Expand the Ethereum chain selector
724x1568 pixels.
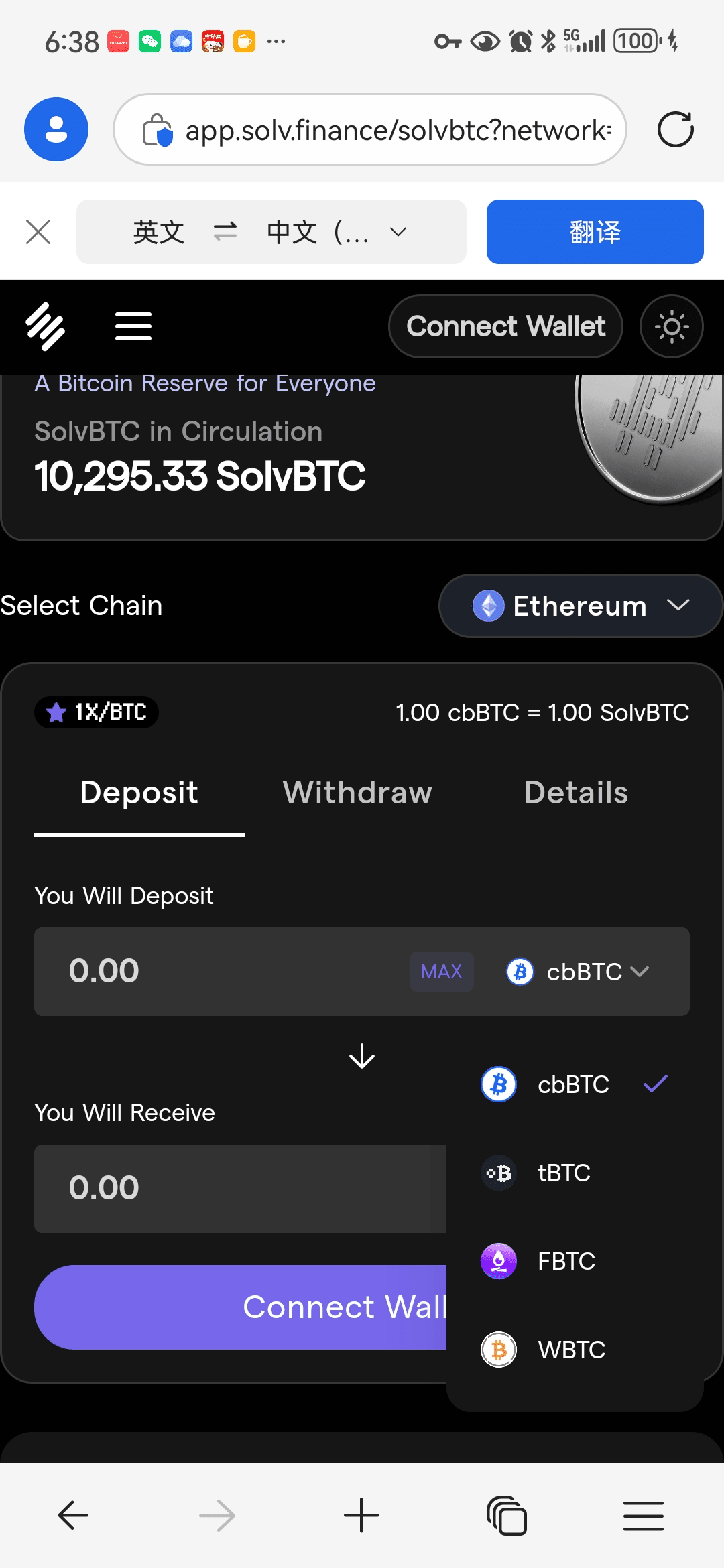580,606
